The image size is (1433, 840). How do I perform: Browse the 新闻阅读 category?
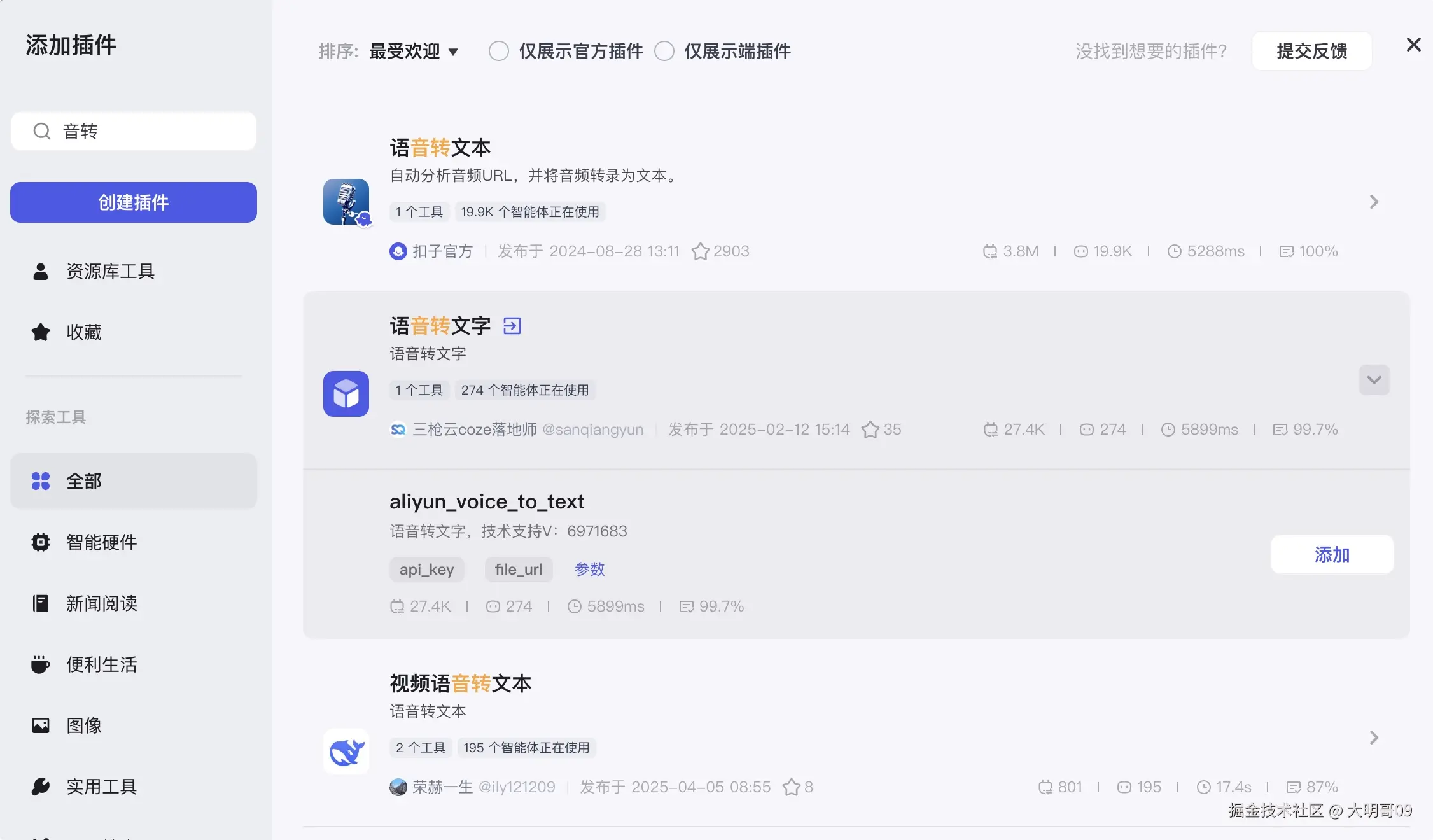point(101,603)
